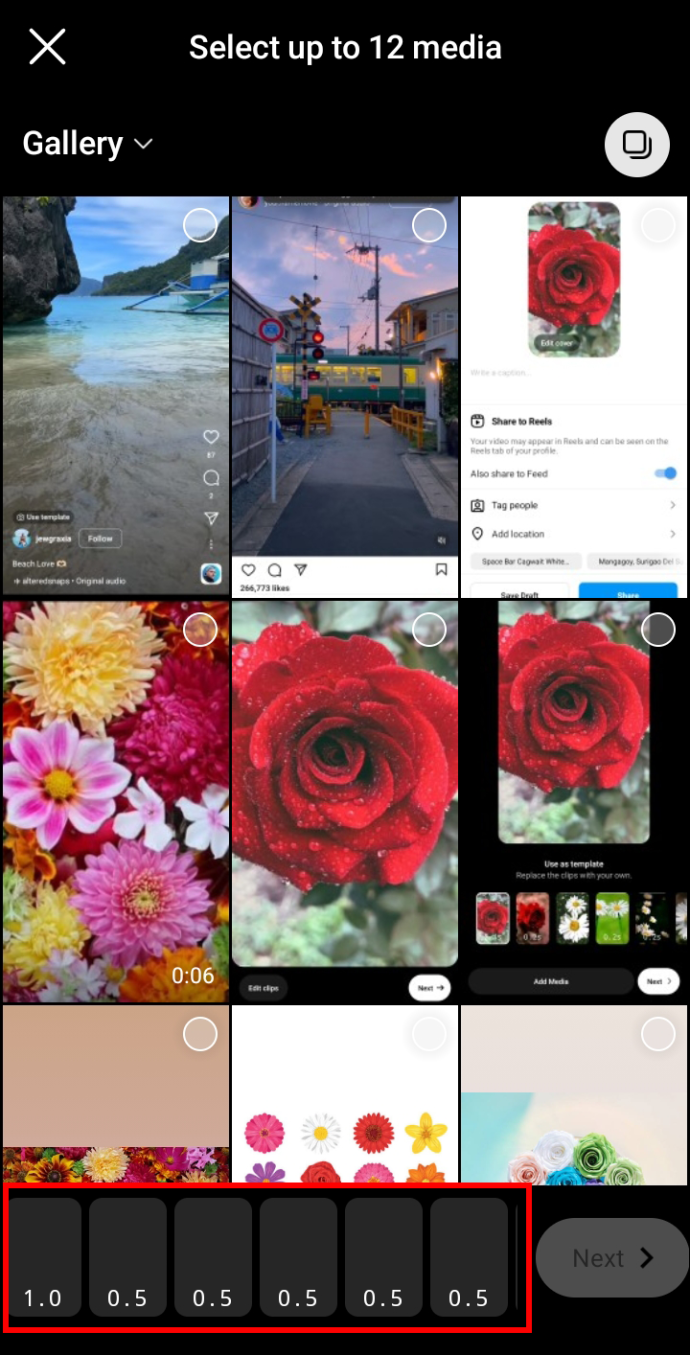Select the 0:06 colorful flowers video

click(x=115, y=800)
